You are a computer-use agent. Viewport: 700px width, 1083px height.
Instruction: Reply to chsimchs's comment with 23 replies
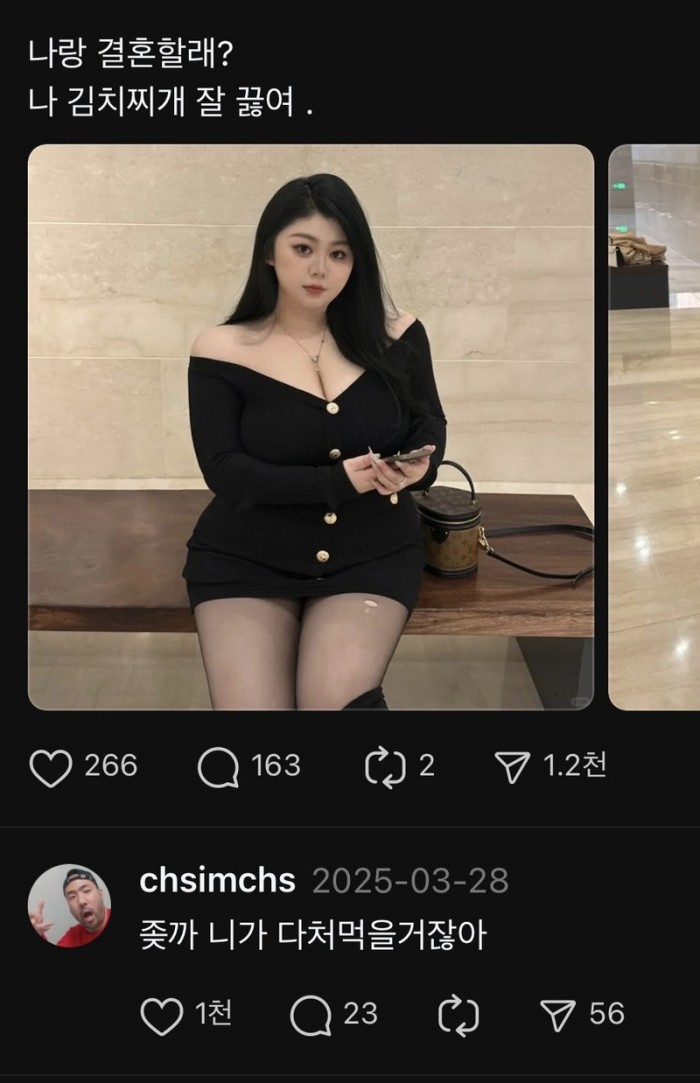pyautogui.click(x=310, y=1016)
